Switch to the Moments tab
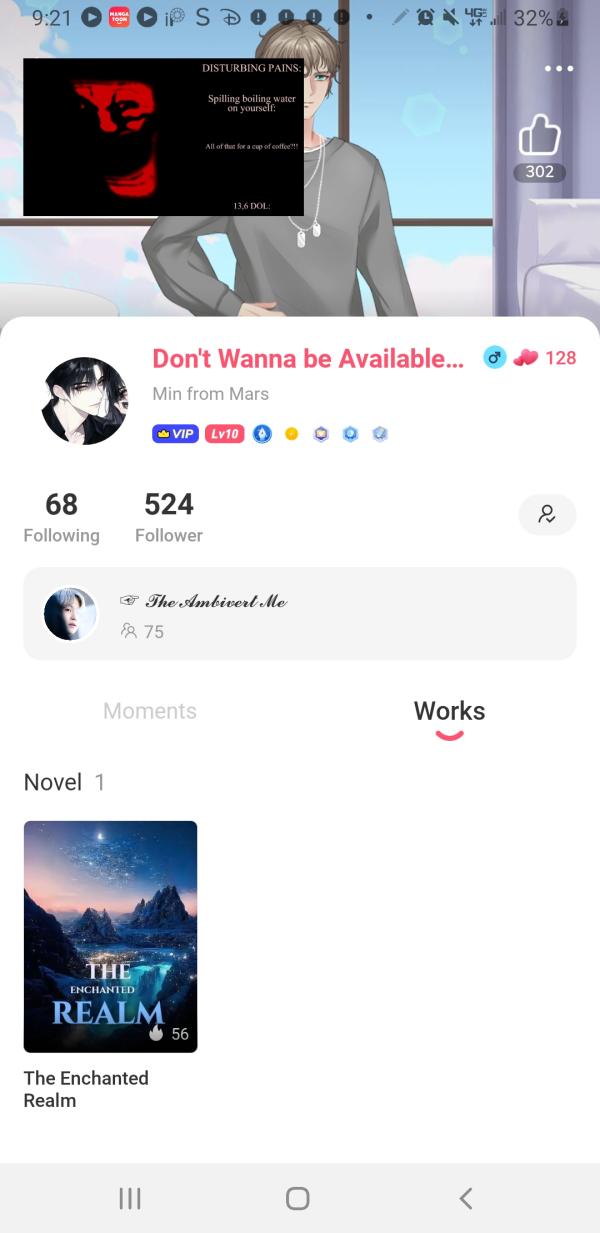600x1233 pixels. [150, 711]
